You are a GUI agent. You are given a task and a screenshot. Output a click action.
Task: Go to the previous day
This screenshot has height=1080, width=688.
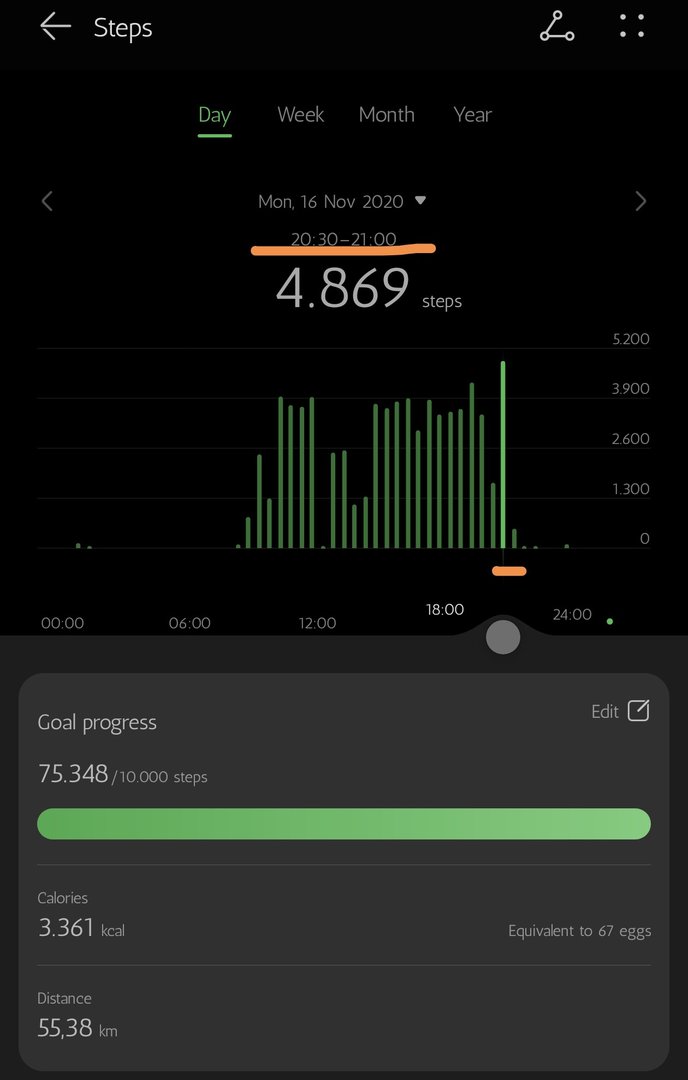[x=47, y=201]
